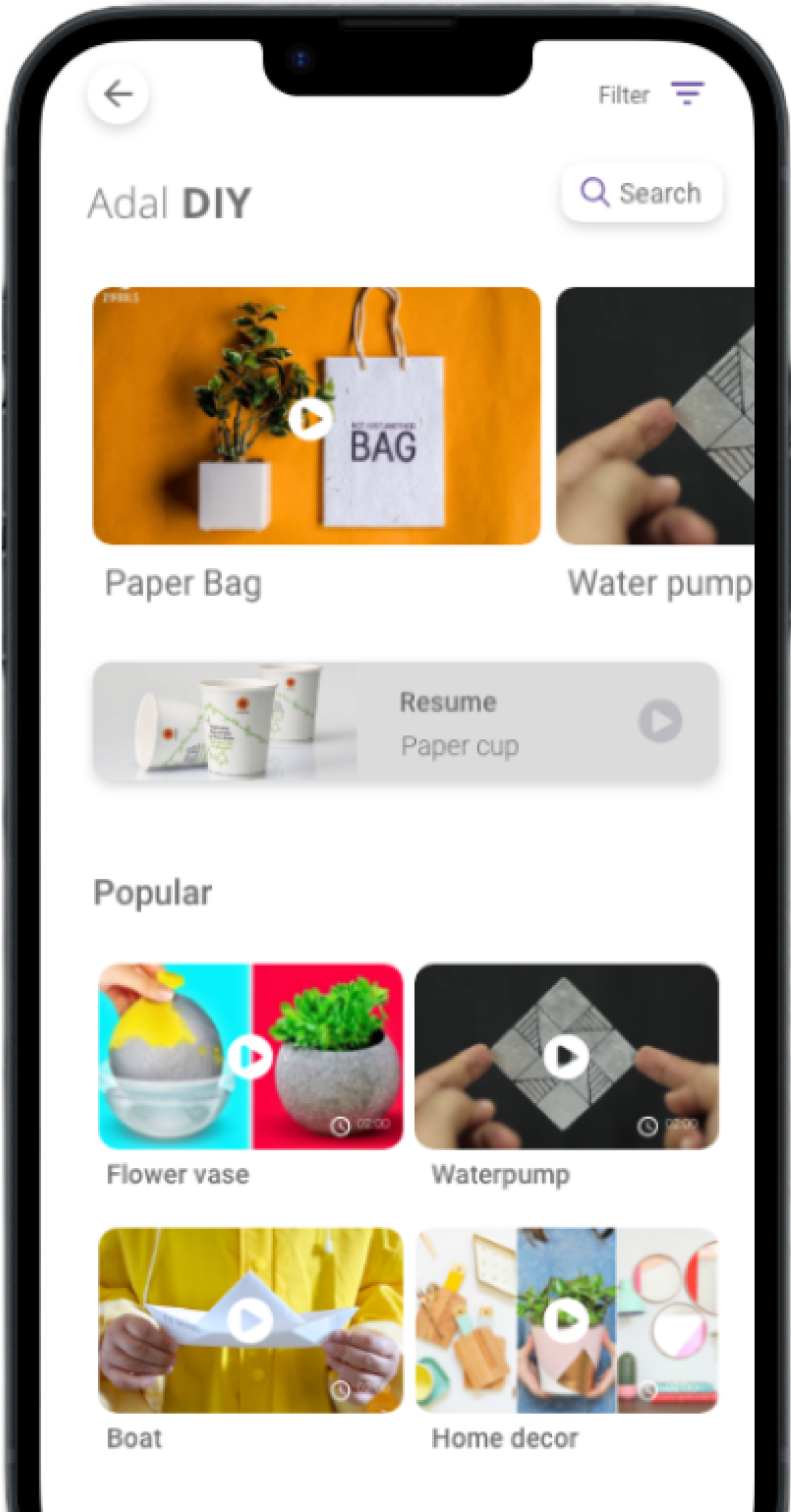This screenshot has width=791, height=1512.
Task: Resume the Paper cup tutorial
Action: 660,722
